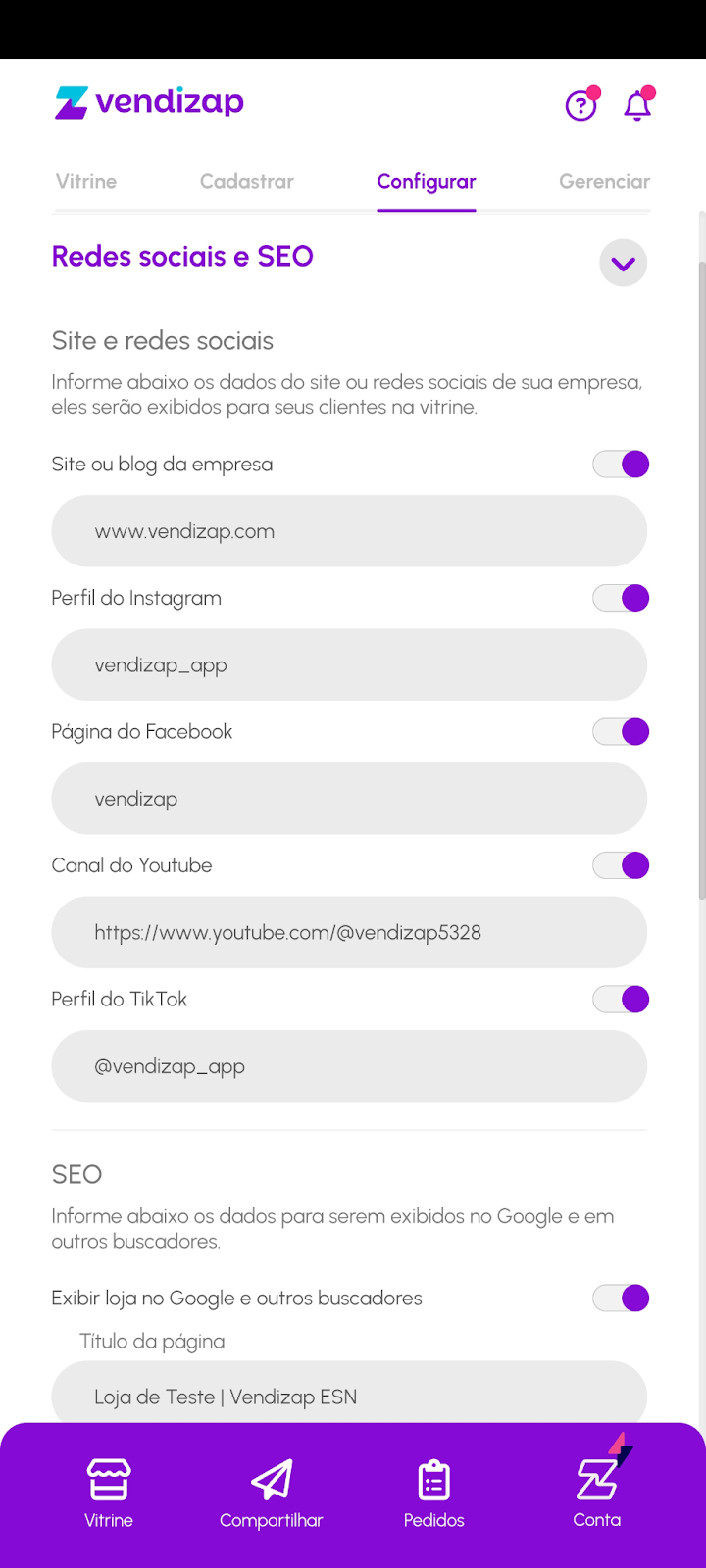
Task: Edit the Instagram field vendizap_app
Action: click(349, 665)
